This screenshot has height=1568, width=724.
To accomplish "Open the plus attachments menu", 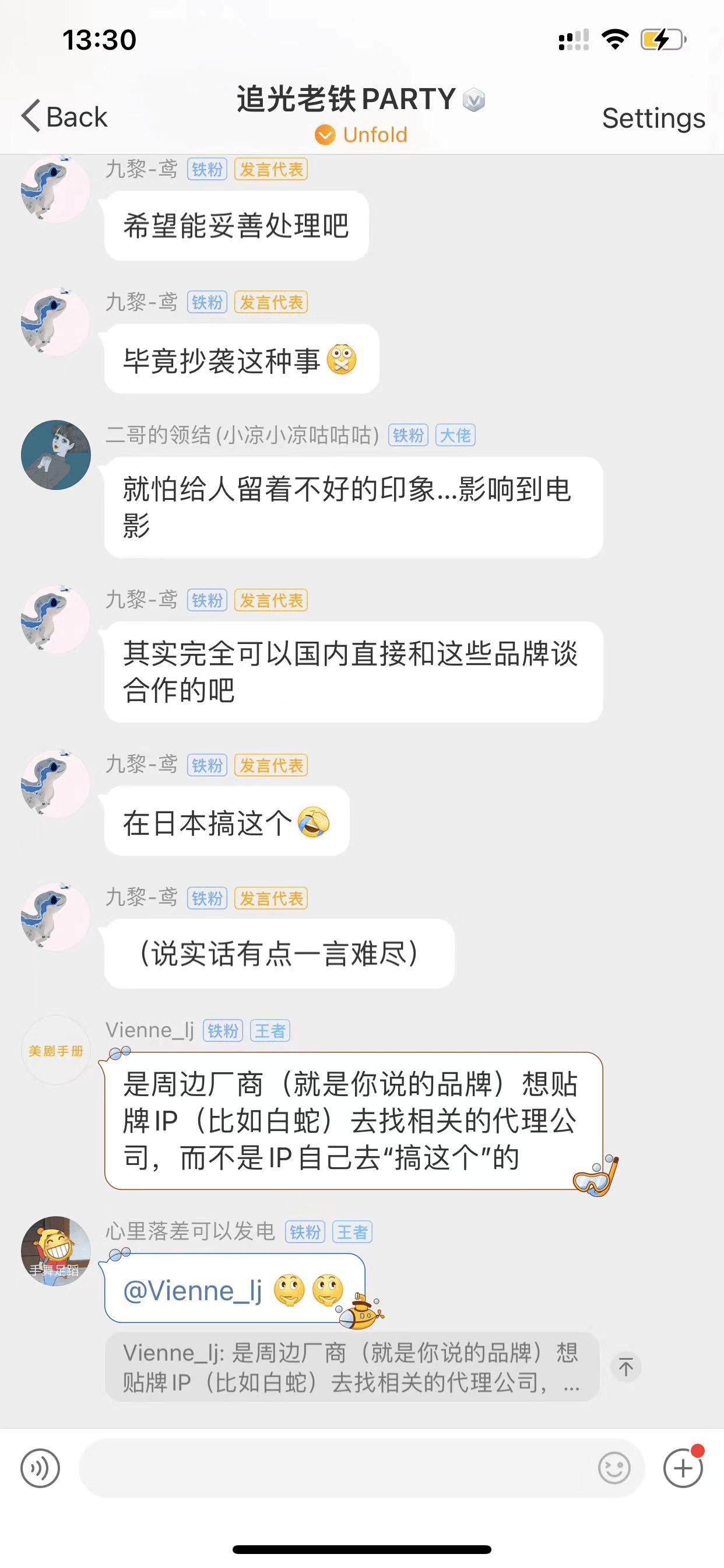I will click(x=683, y=1468).
